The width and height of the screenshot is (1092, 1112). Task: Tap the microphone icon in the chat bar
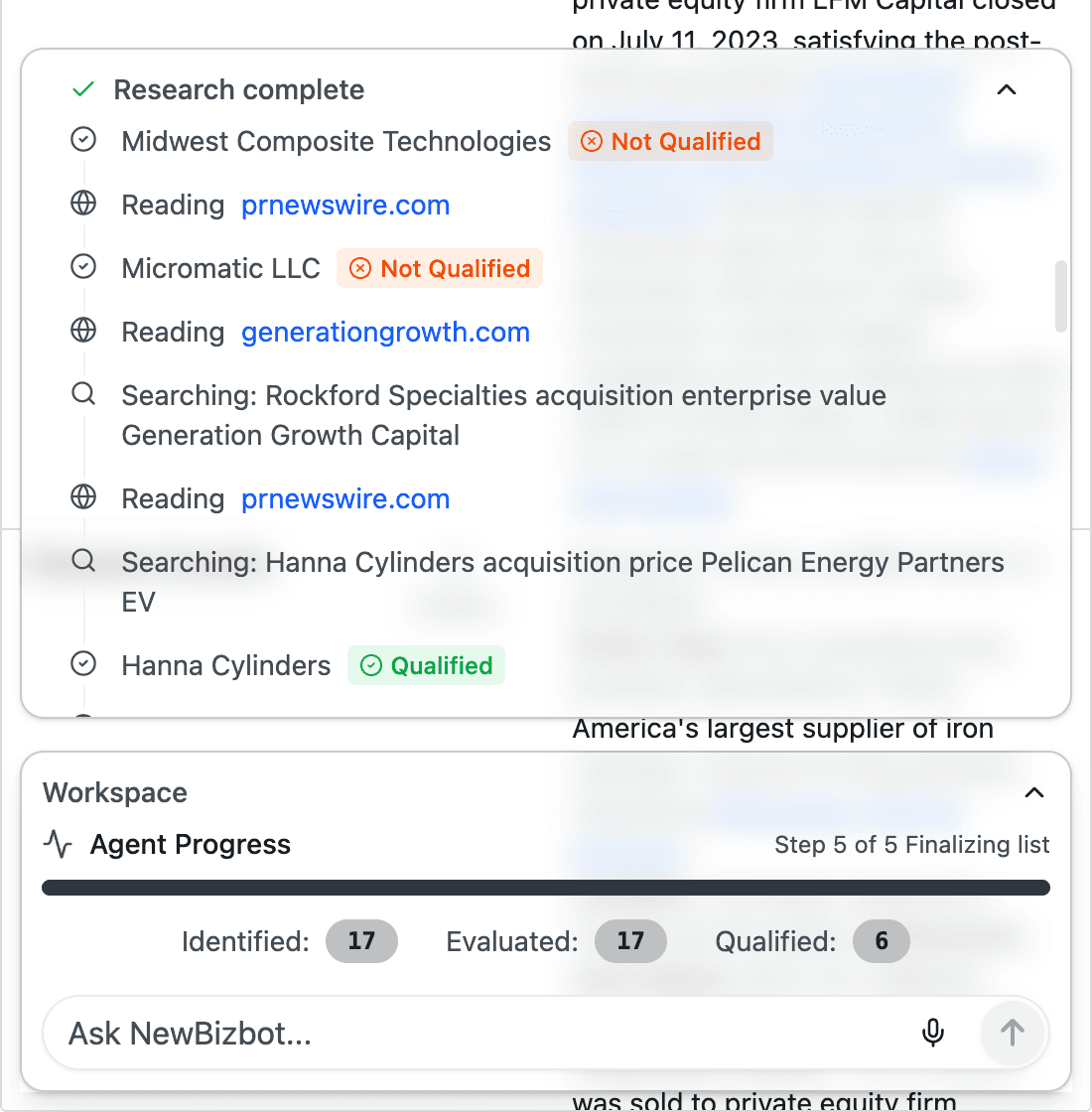(933, 1033)
